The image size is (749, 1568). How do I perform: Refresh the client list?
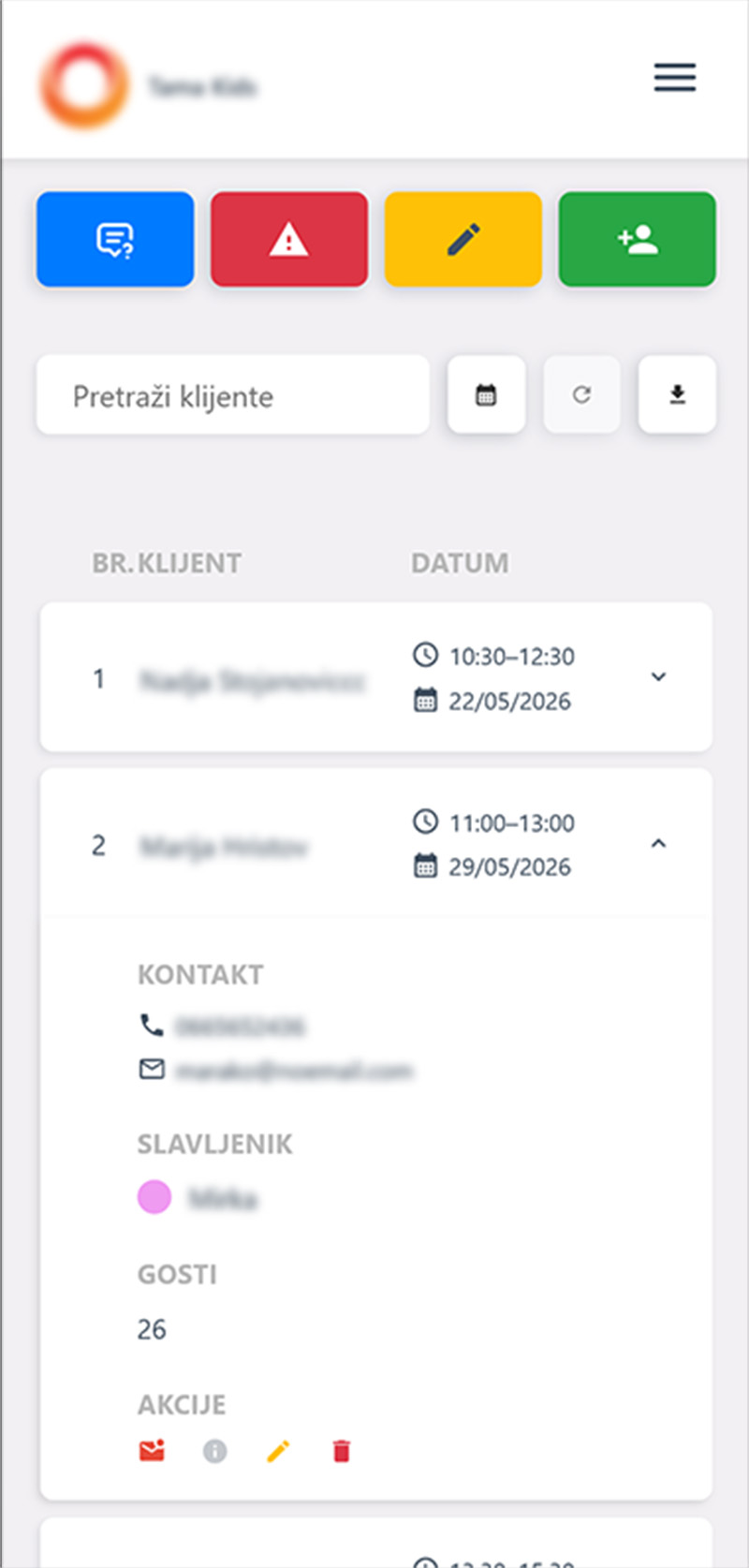(581, 395)
